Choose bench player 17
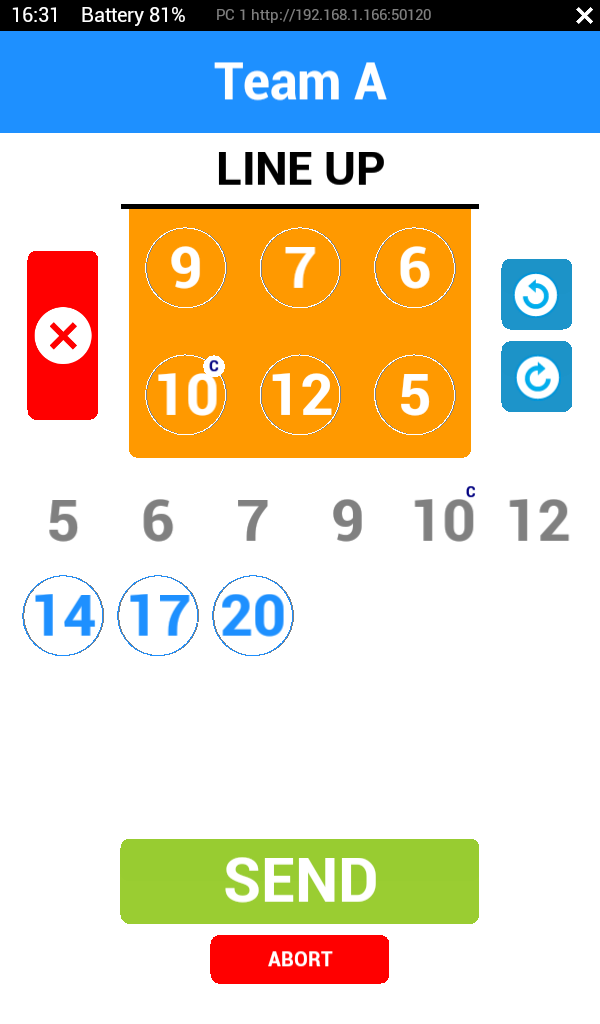 pos(158,616)
